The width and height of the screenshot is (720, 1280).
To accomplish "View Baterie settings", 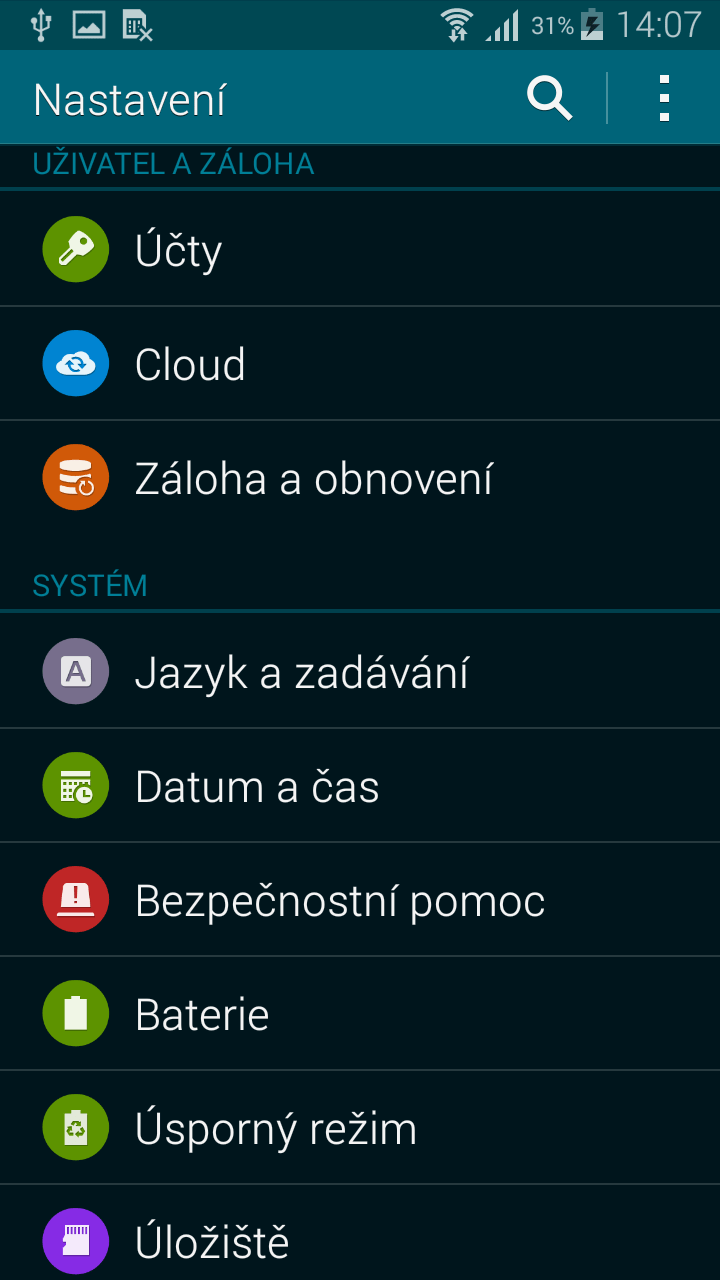I will tap(360, 1014).
